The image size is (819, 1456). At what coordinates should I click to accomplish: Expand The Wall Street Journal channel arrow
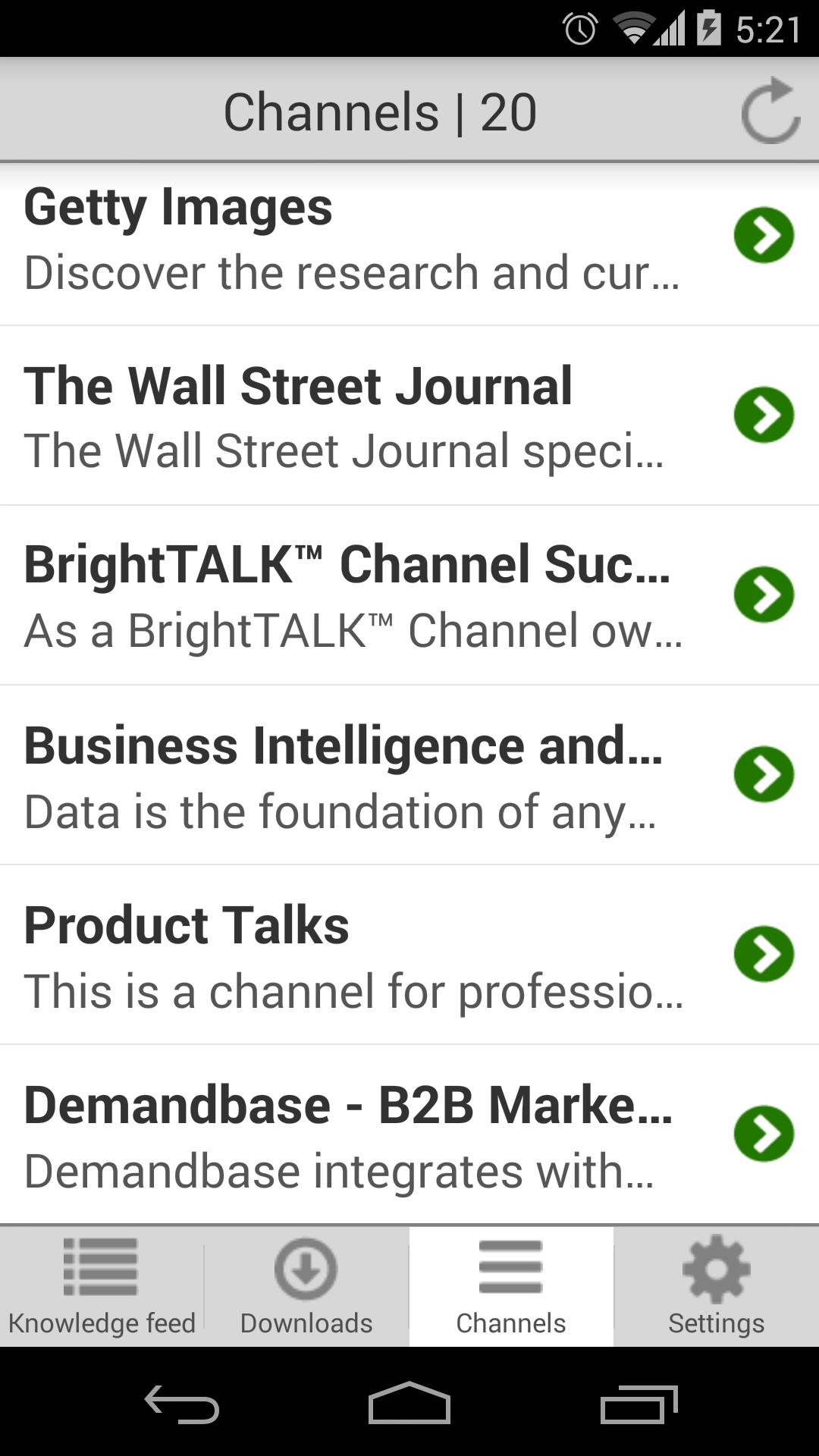click(x=764, y=416)
